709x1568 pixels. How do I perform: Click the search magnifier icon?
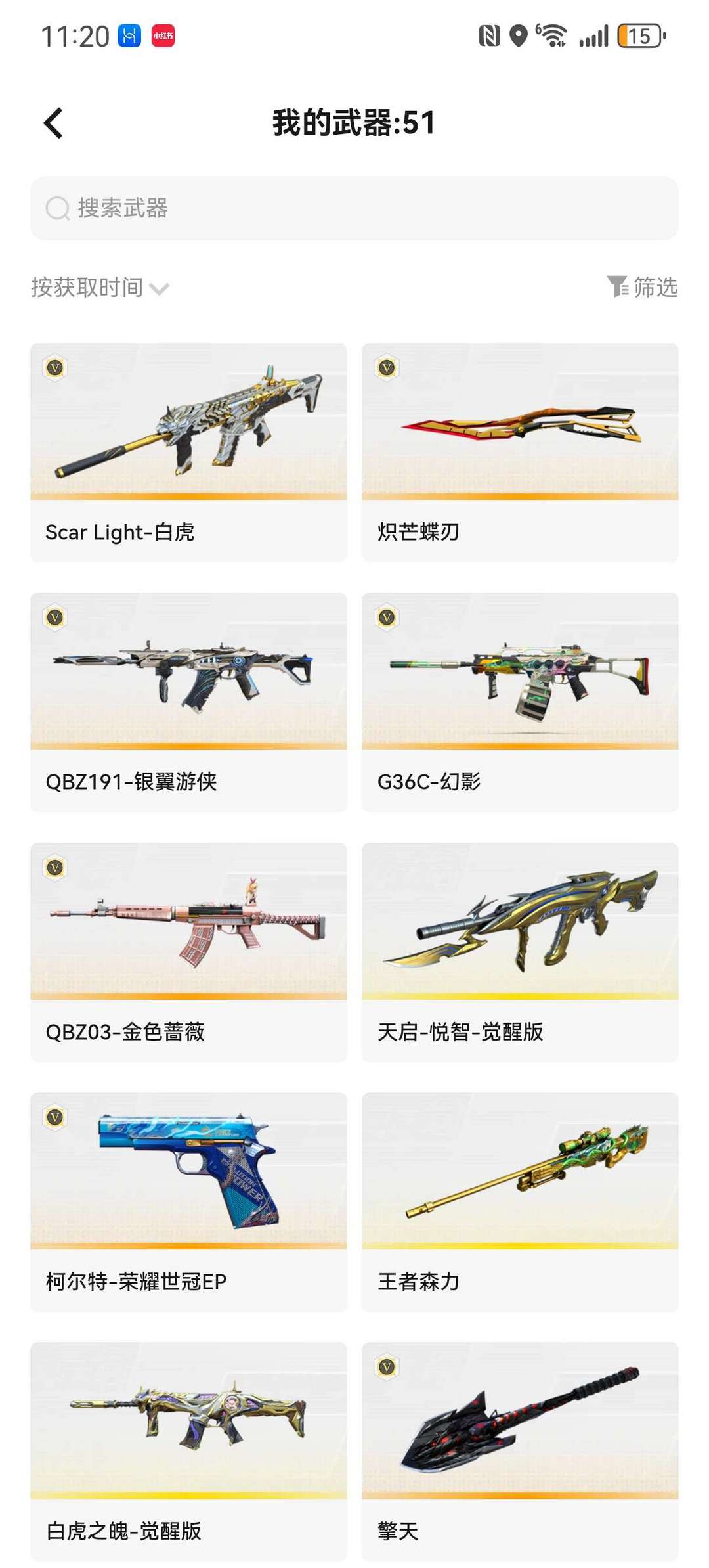57,209
